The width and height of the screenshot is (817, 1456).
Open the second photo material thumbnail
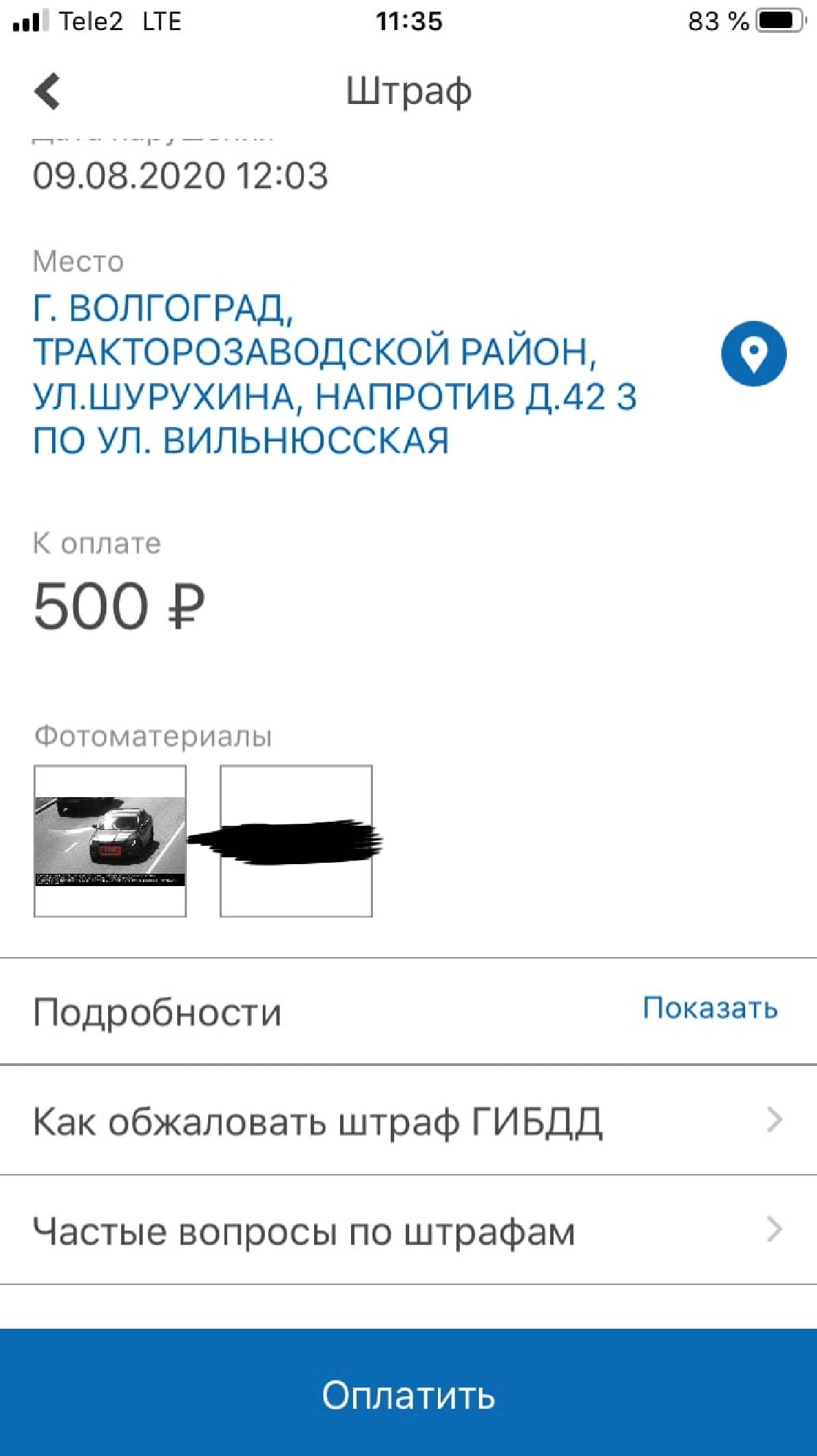pos(296,841)
